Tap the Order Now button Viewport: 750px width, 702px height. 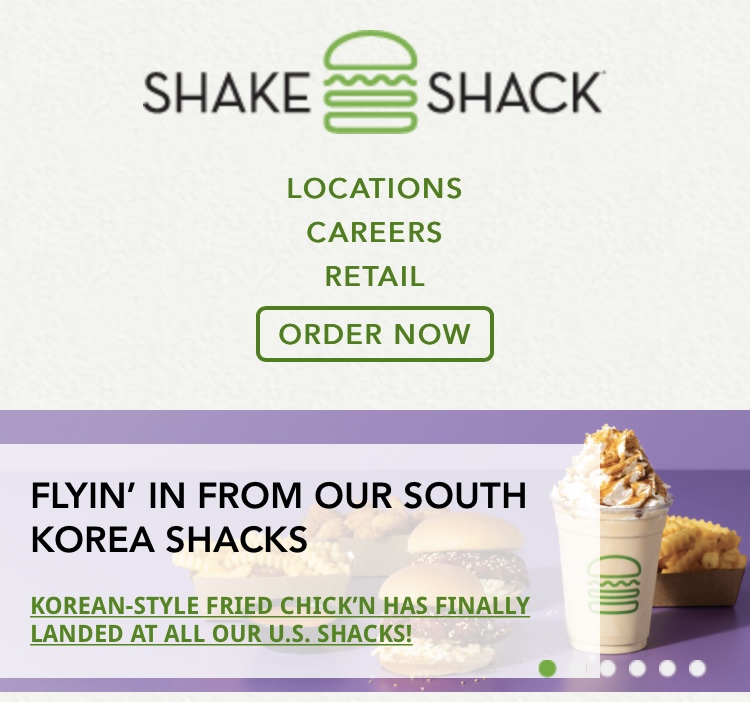(x=374, y=334)
